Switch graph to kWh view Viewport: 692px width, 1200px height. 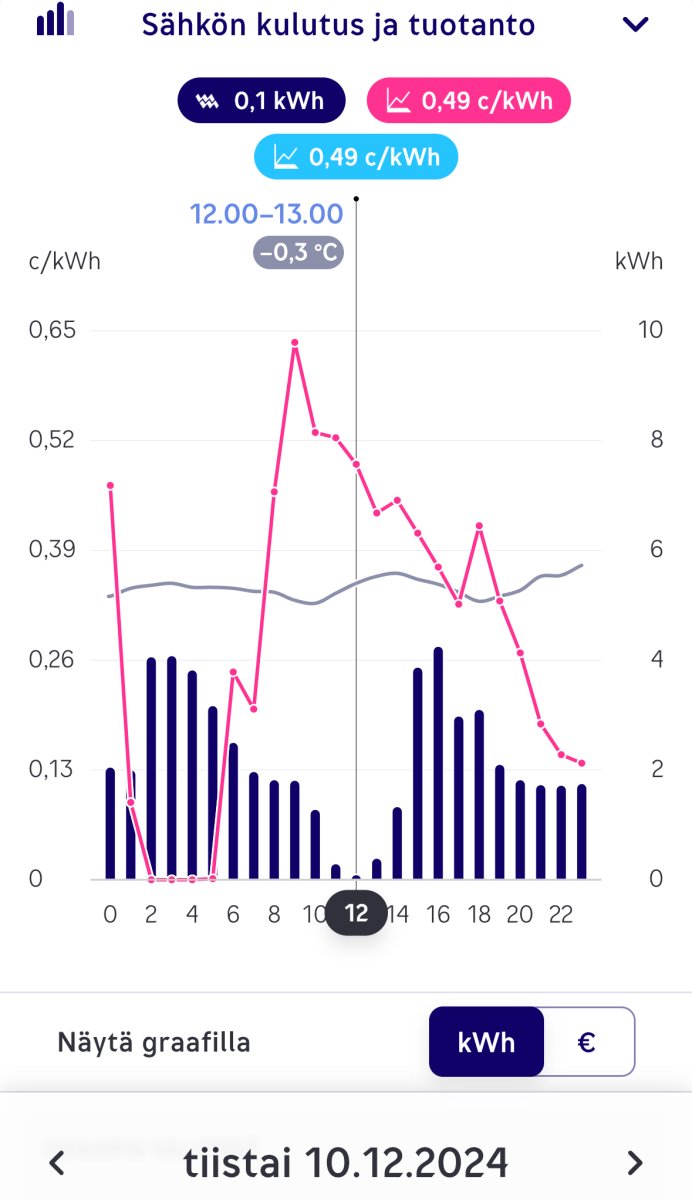click(x=487, y=1042)
